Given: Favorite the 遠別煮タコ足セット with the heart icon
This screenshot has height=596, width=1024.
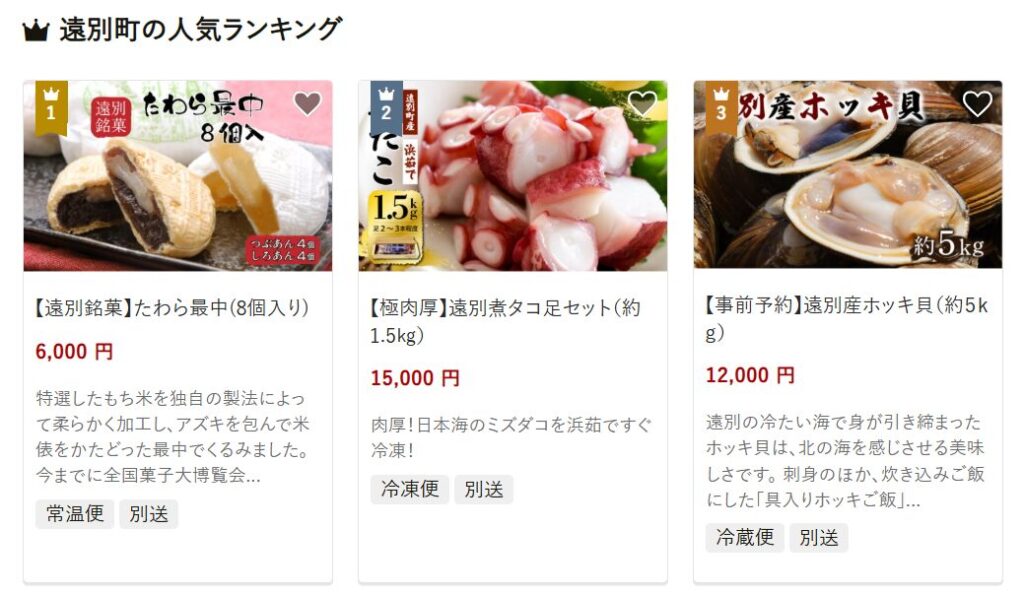Looking at the screenshot, I should pyautogui.click(x=642, y=103).
